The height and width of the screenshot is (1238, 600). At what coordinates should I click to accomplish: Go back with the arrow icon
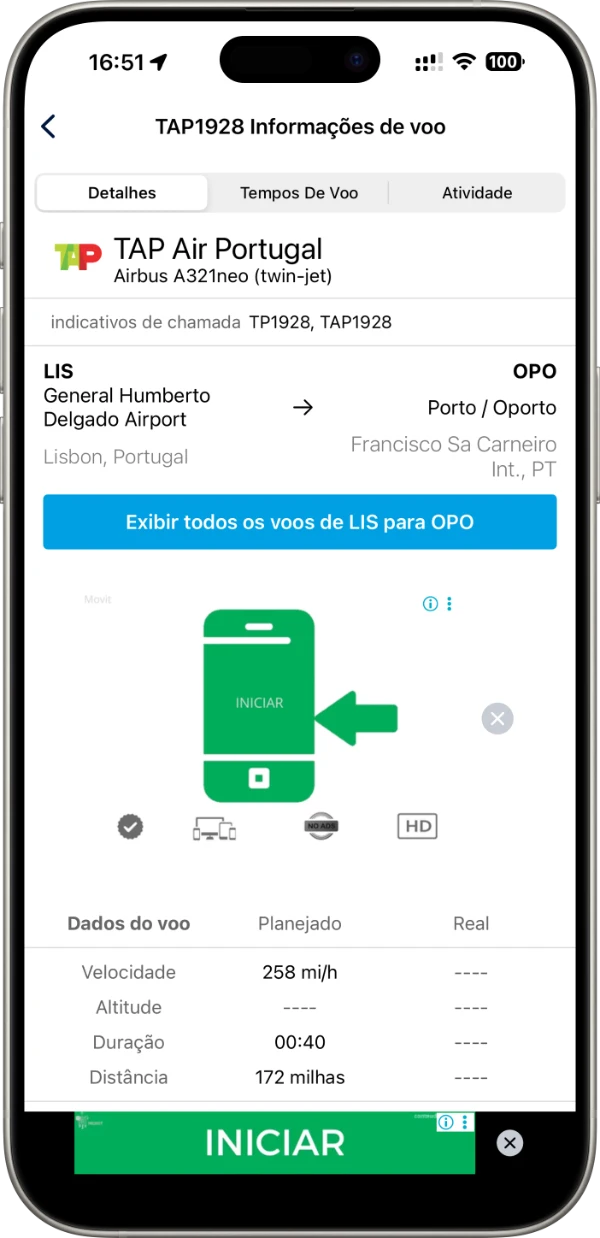(x=48, y=126)
